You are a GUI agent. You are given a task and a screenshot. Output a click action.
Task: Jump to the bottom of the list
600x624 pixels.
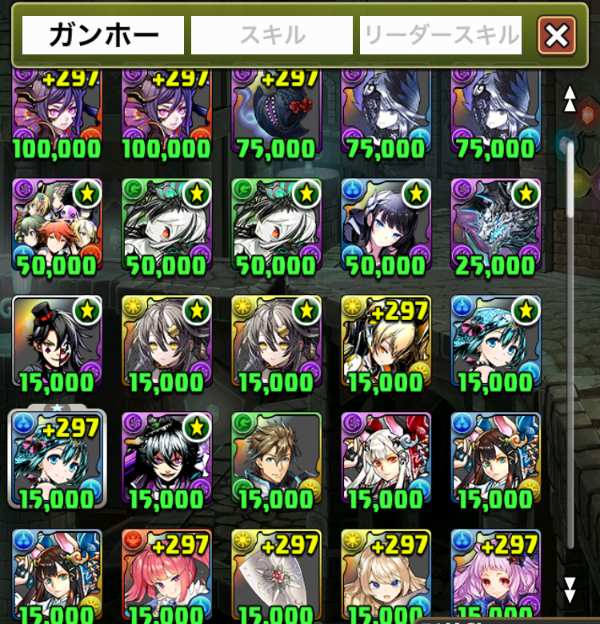click(570, 587)
